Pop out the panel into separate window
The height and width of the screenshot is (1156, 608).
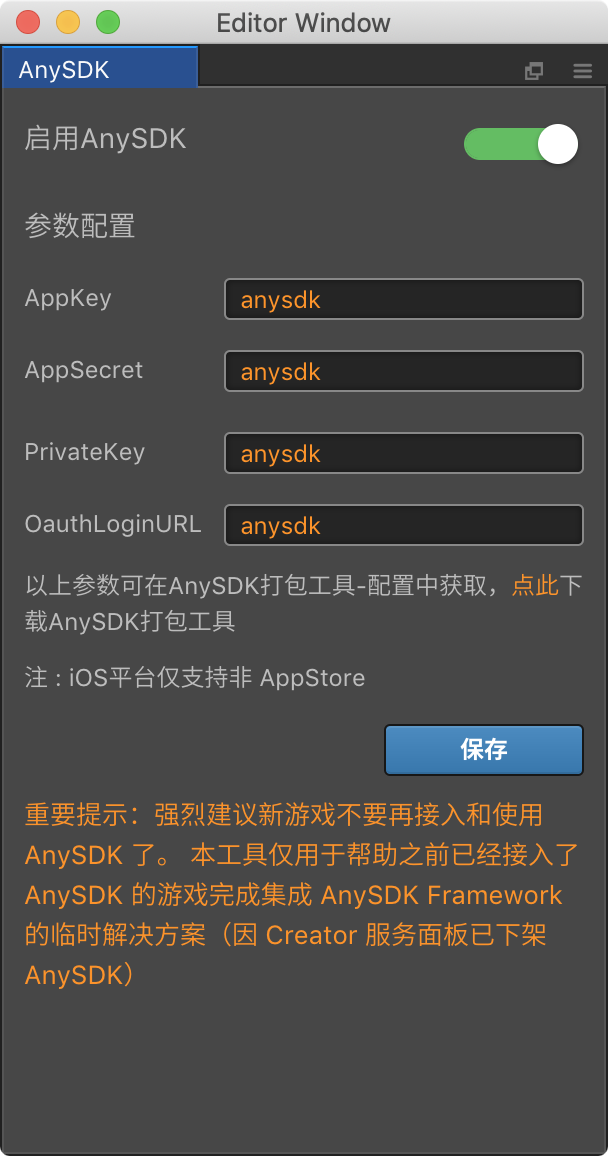click(534, 71)
